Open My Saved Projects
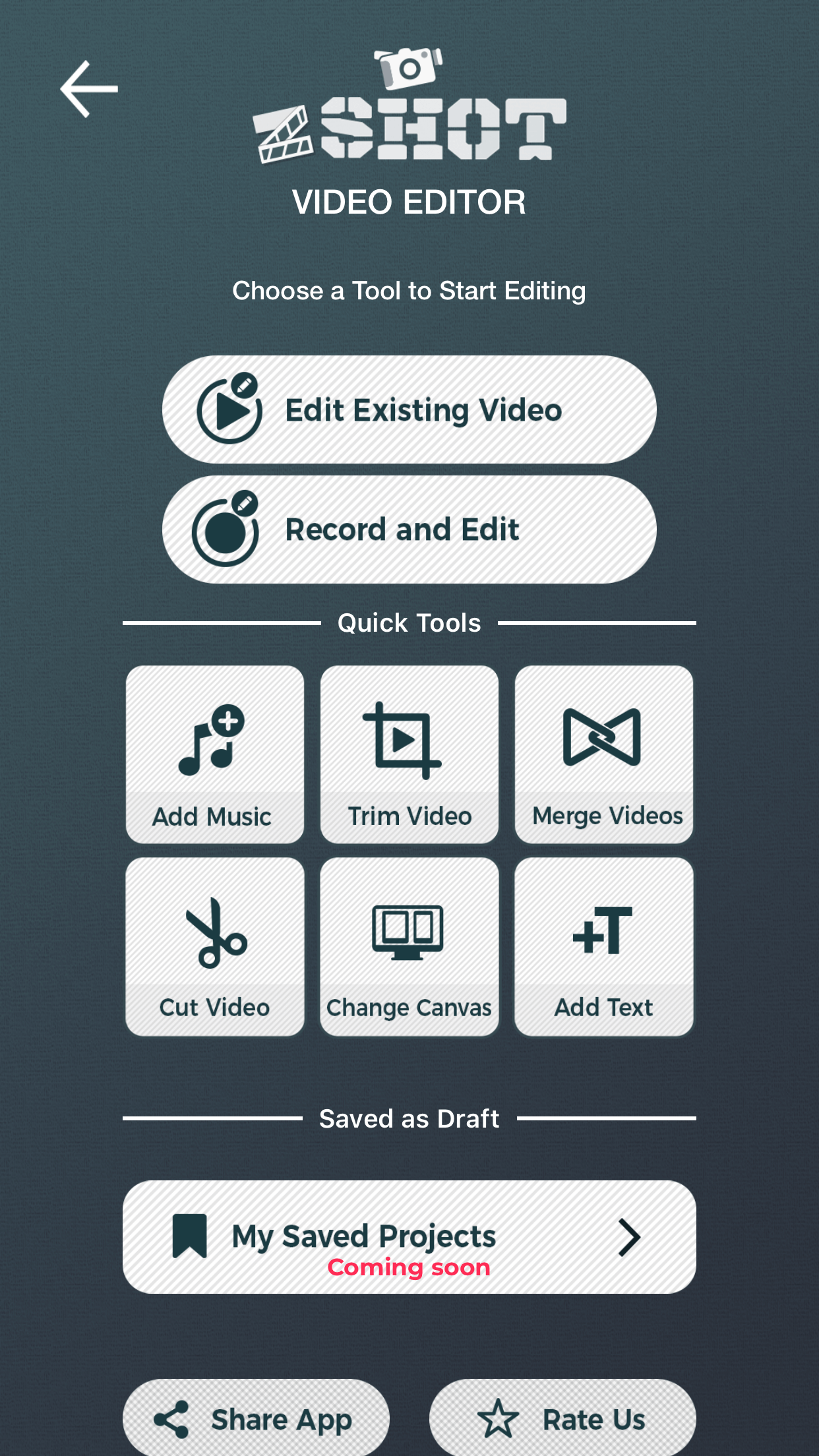The width and height of the screenshot is (819, 1456). [x=409, y=1237]
